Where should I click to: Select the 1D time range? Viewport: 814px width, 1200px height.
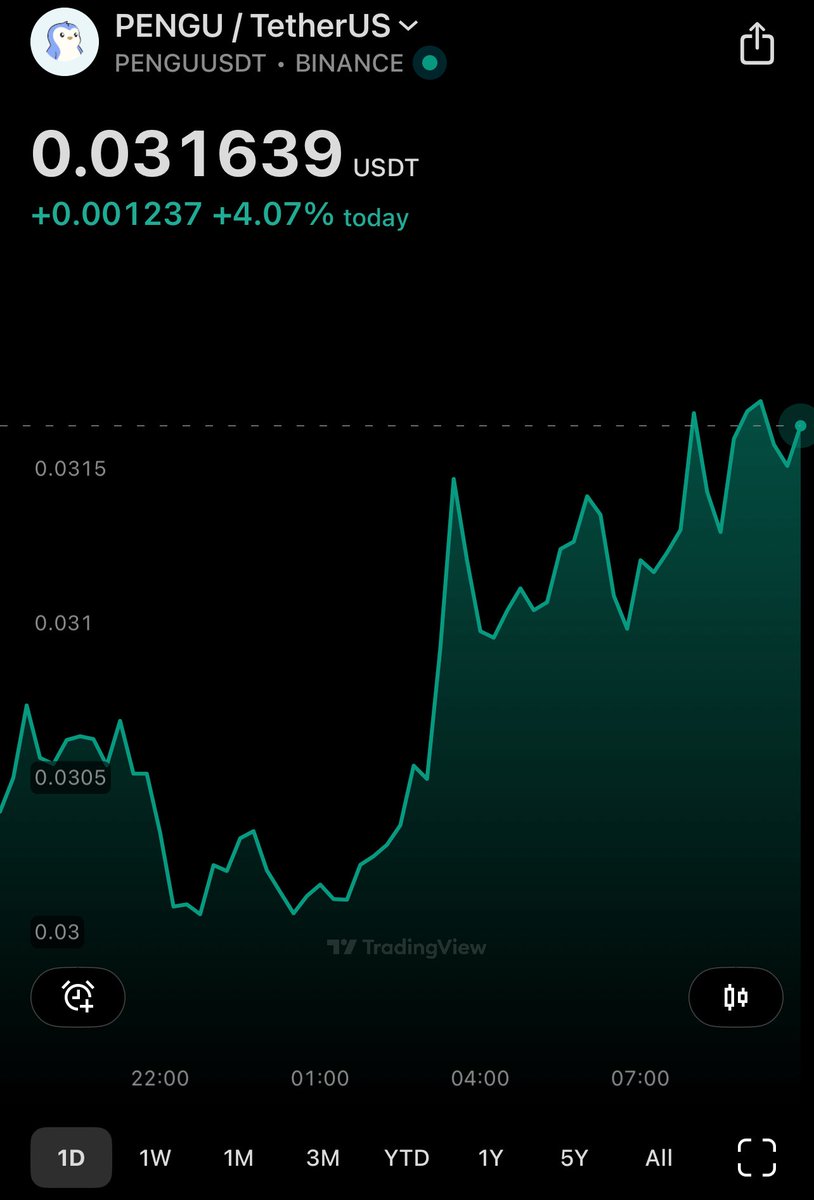71,1158
